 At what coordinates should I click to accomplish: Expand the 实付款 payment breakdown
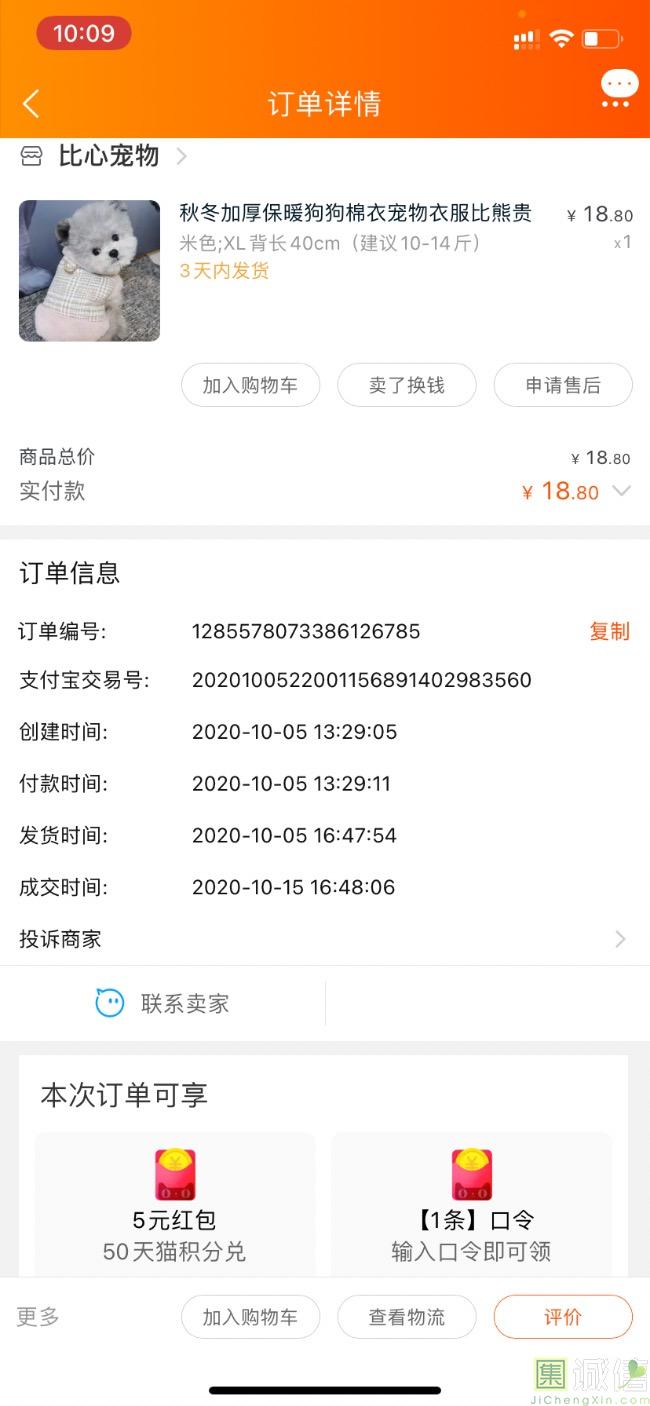pyautogui.click(x=621, y=491)
